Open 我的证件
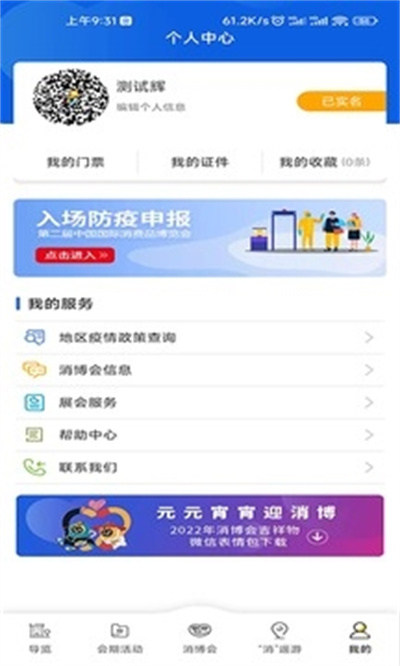 click(x=200, y=162)
